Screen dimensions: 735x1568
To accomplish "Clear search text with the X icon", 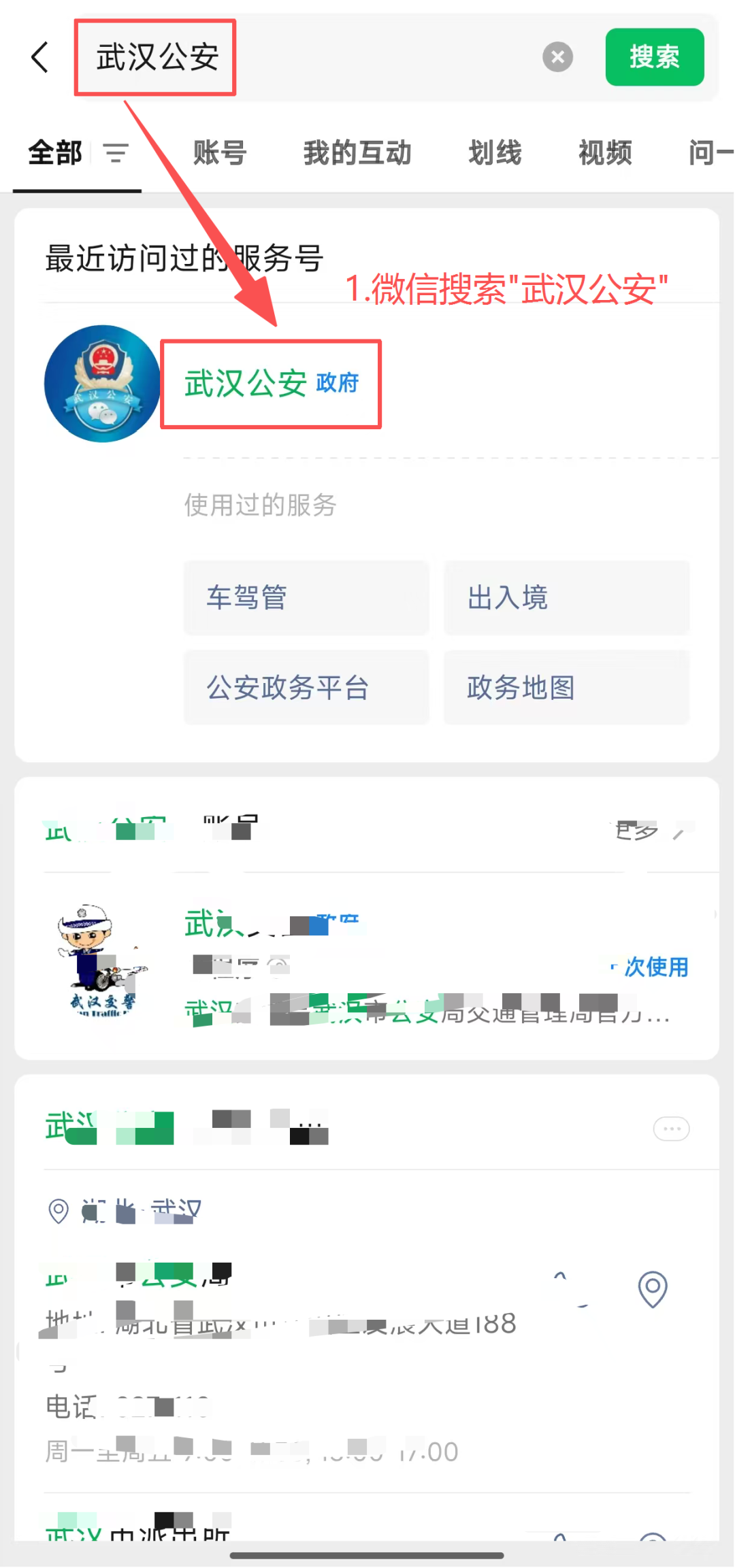I will point(558,57).
